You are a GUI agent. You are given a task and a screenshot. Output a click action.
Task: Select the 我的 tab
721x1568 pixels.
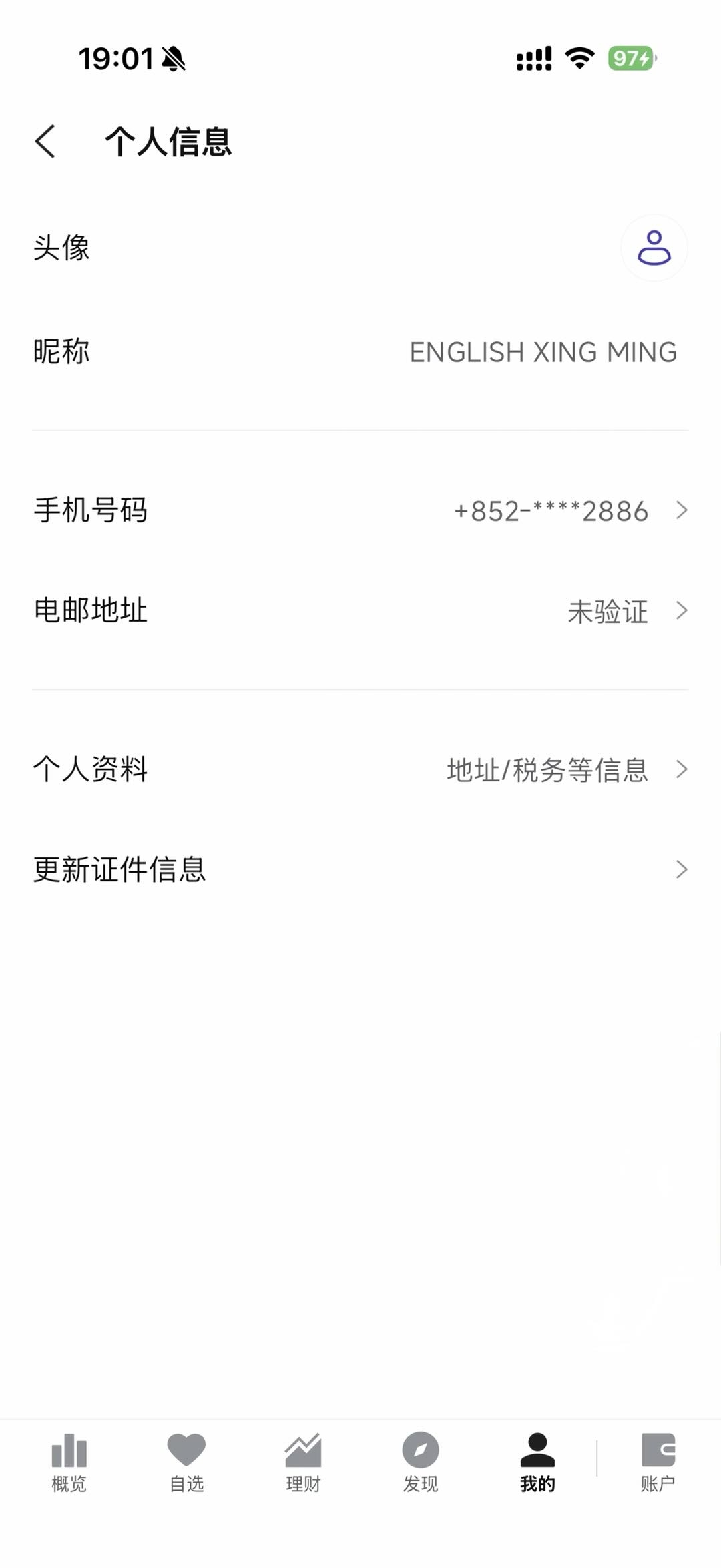[537, 1462]
